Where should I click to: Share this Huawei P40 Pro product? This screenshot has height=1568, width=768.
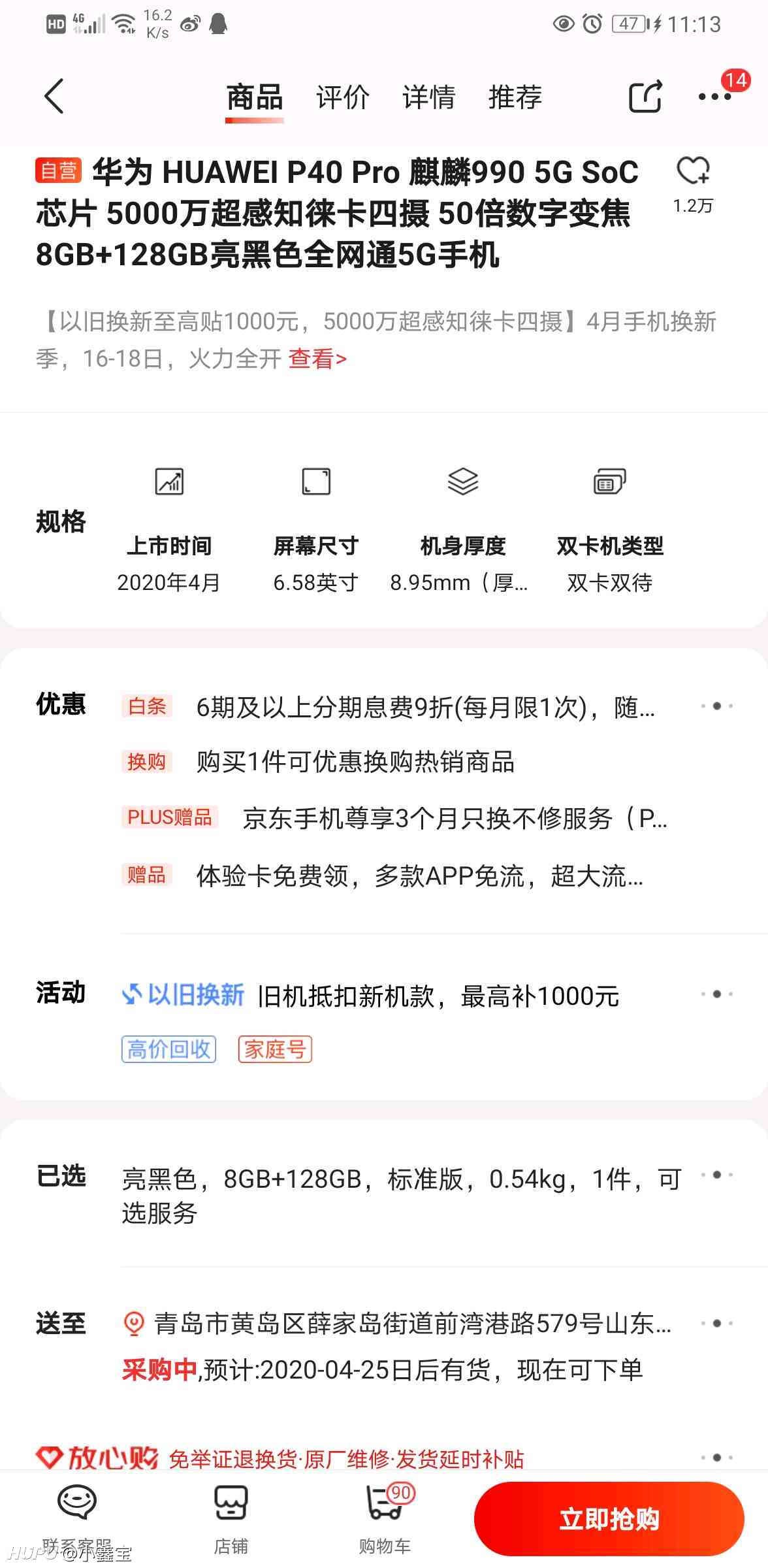click(646, 97)
